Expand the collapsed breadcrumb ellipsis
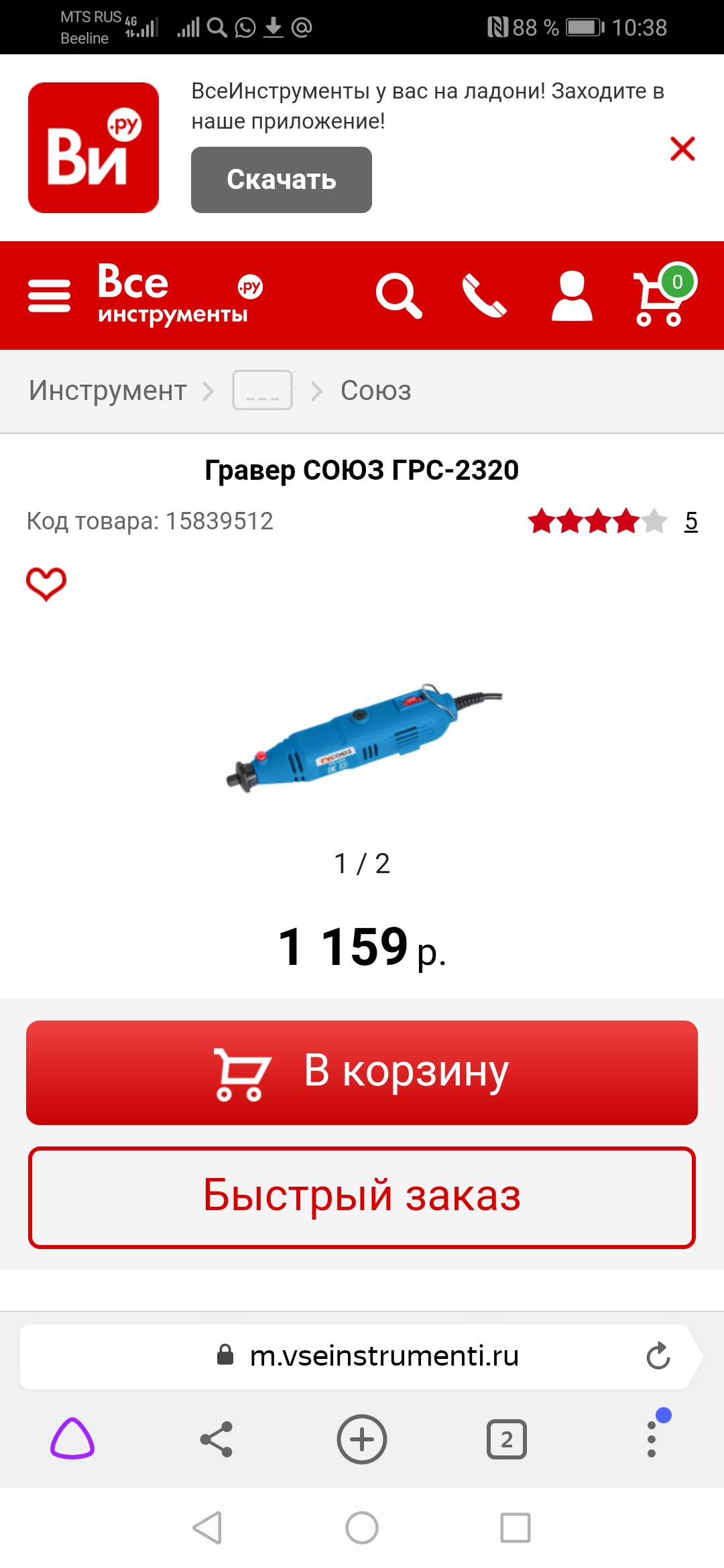Image resolution: width=724 pixels, height=1568 pixels. pyautogui.click(x=262, y=390)
